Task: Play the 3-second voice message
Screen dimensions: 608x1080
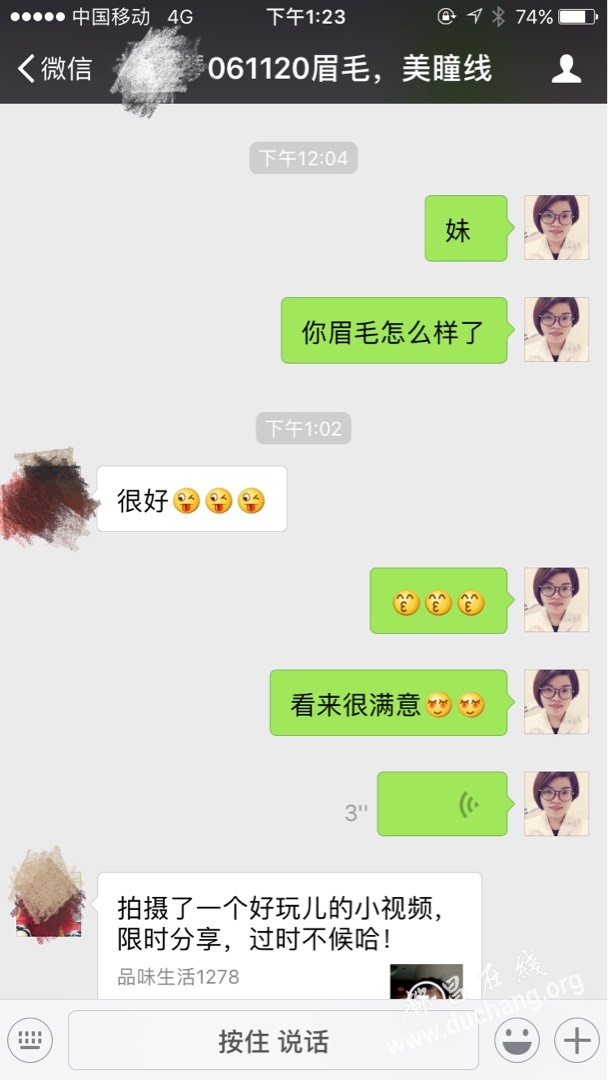Action: tap(442, 803)
